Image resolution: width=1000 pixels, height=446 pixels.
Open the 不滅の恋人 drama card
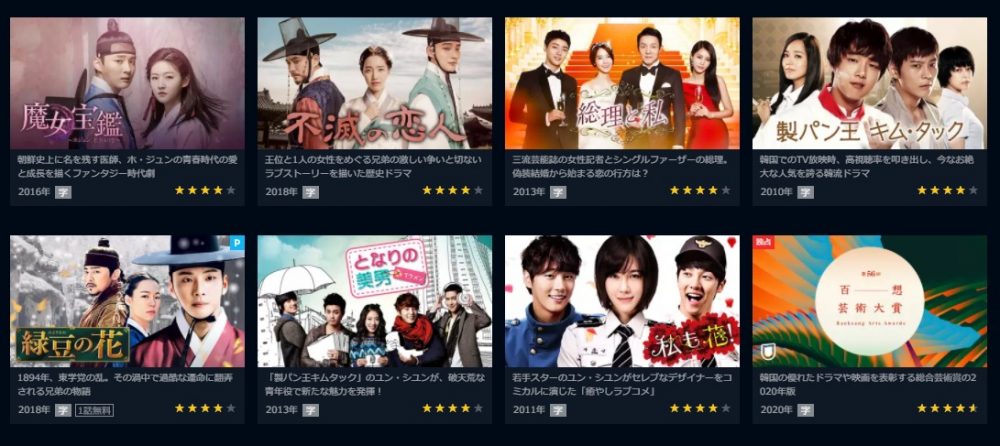point(374,83)
